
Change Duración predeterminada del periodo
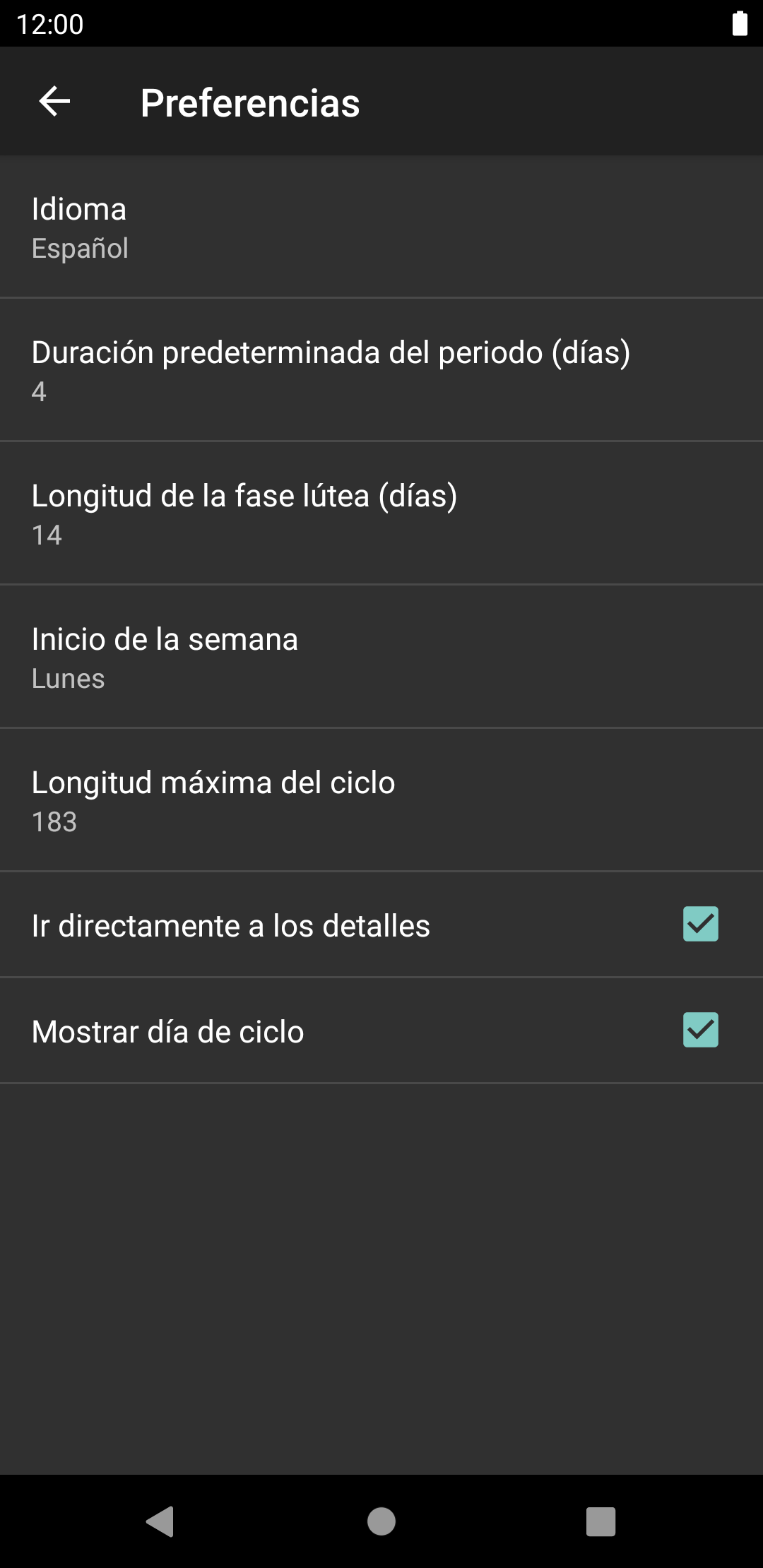tap(381, 370)
